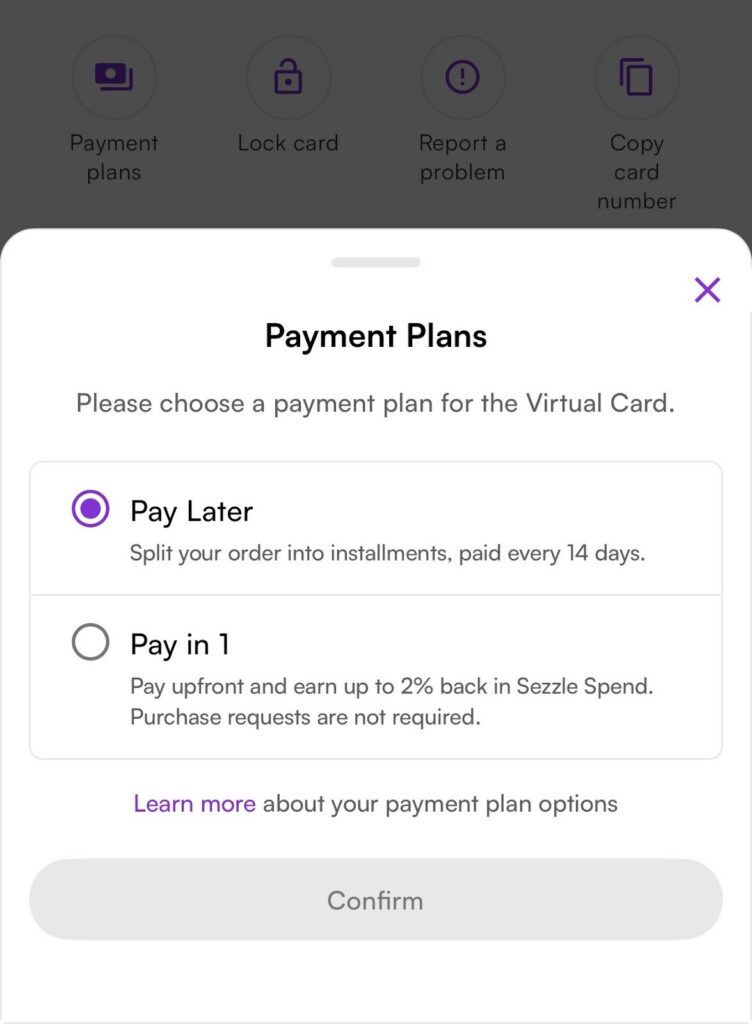The width and height of the screenshot is (752, 1024).
Task: Tap the Lock card label text
Action: (288, 143)
